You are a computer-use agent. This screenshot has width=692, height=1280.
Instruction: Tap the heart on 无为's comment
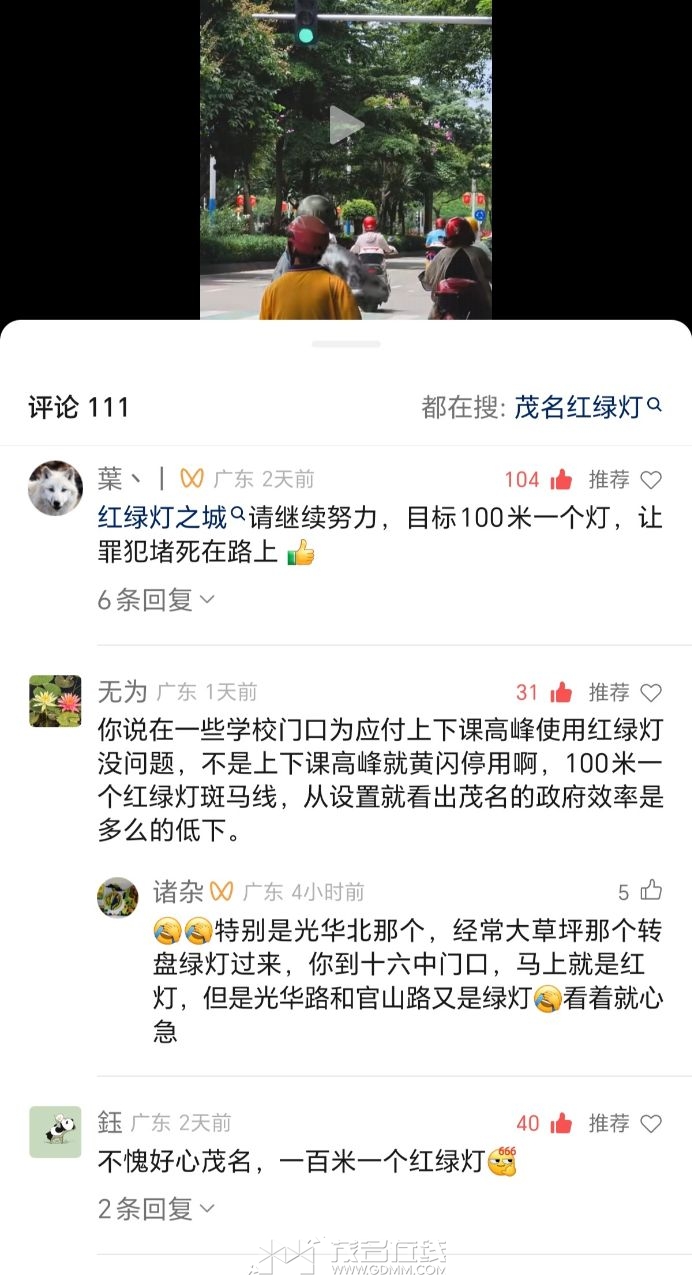pyautogui.click(x=651, y=692)
